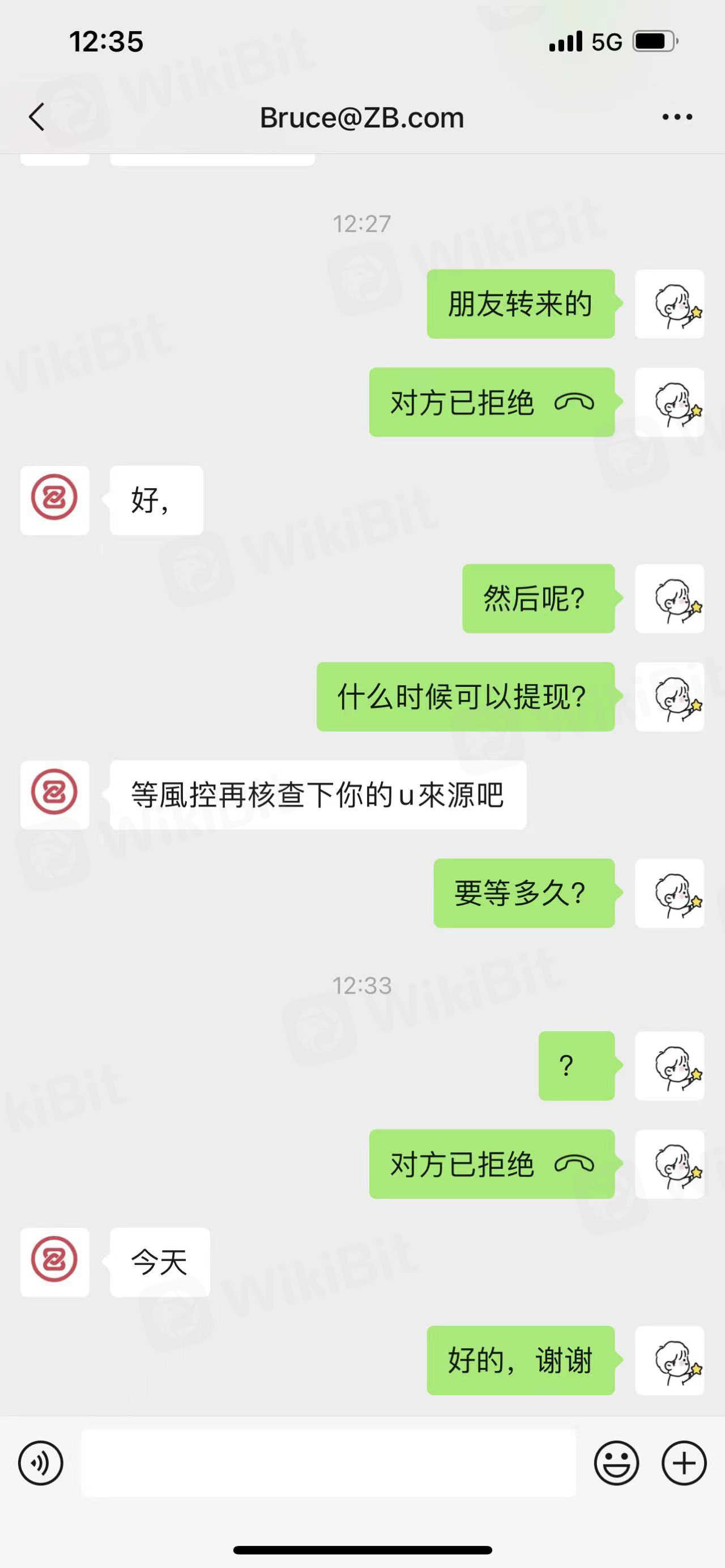Go back to the chat list
The image size is (725, 1568).
coord(36,117)
